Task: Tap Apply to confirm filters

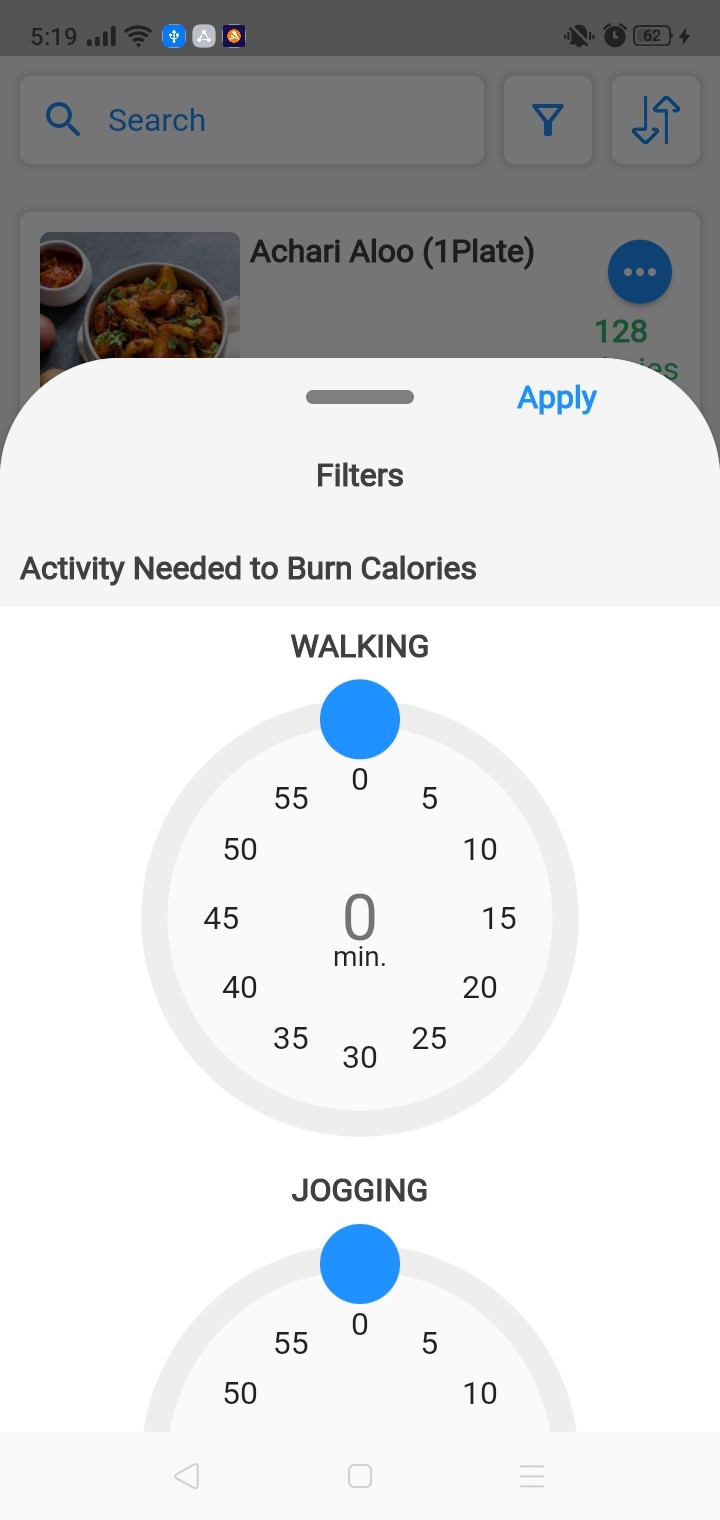Action: pyautogui.click(x=557, y=398)
